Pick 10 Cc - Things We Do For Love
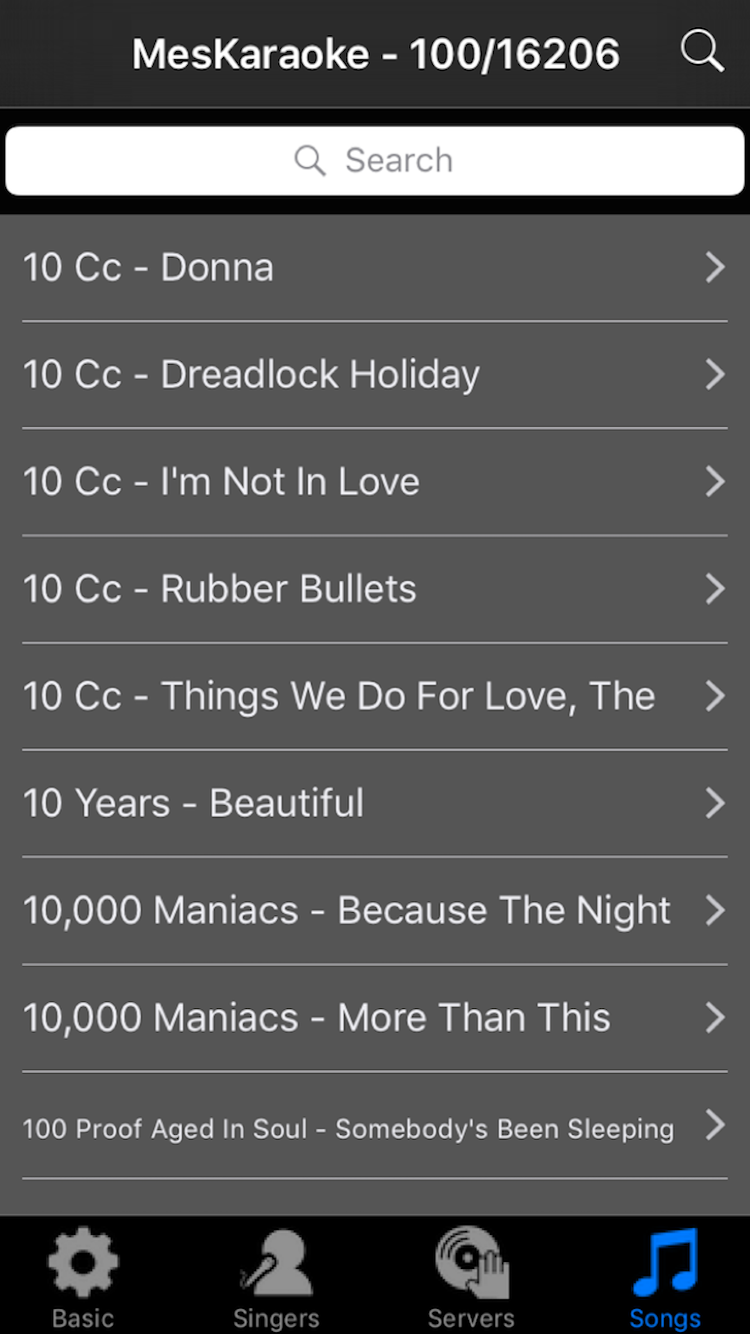This screenshot has width=750, height=1334. coord(375,696)
